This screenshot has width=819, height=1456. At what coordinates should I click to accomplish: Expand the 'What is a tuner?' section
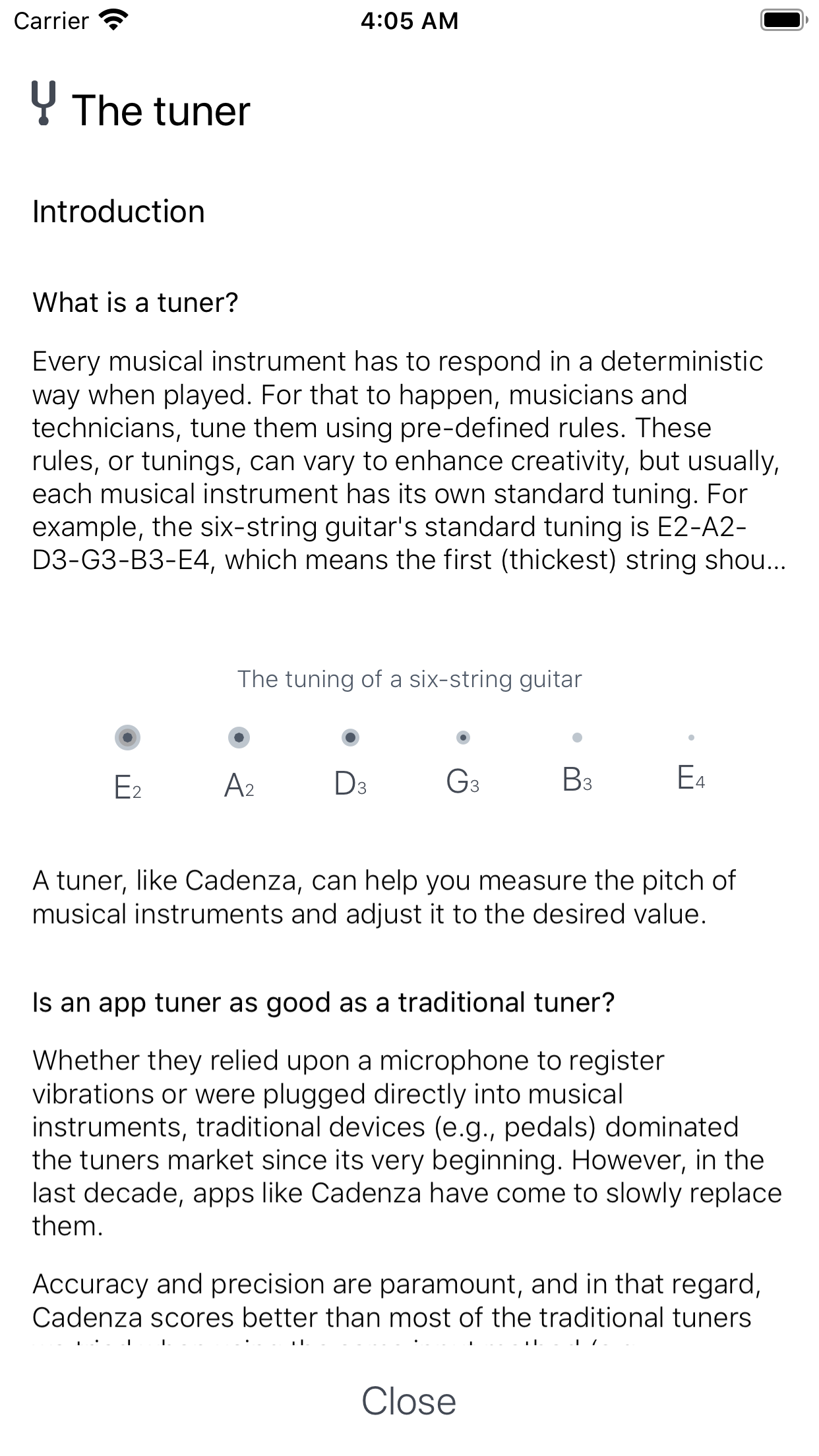pos(136,303)
